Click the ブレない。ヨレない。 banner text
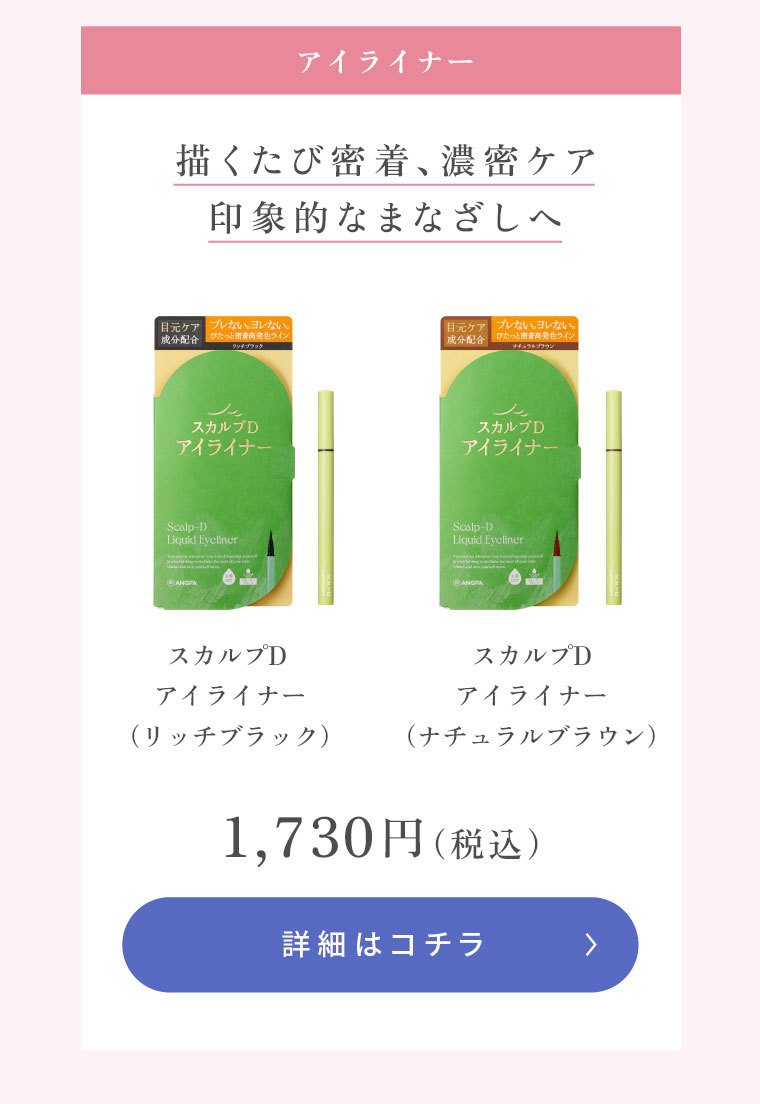760x1104 pixels. coord(248,326)
